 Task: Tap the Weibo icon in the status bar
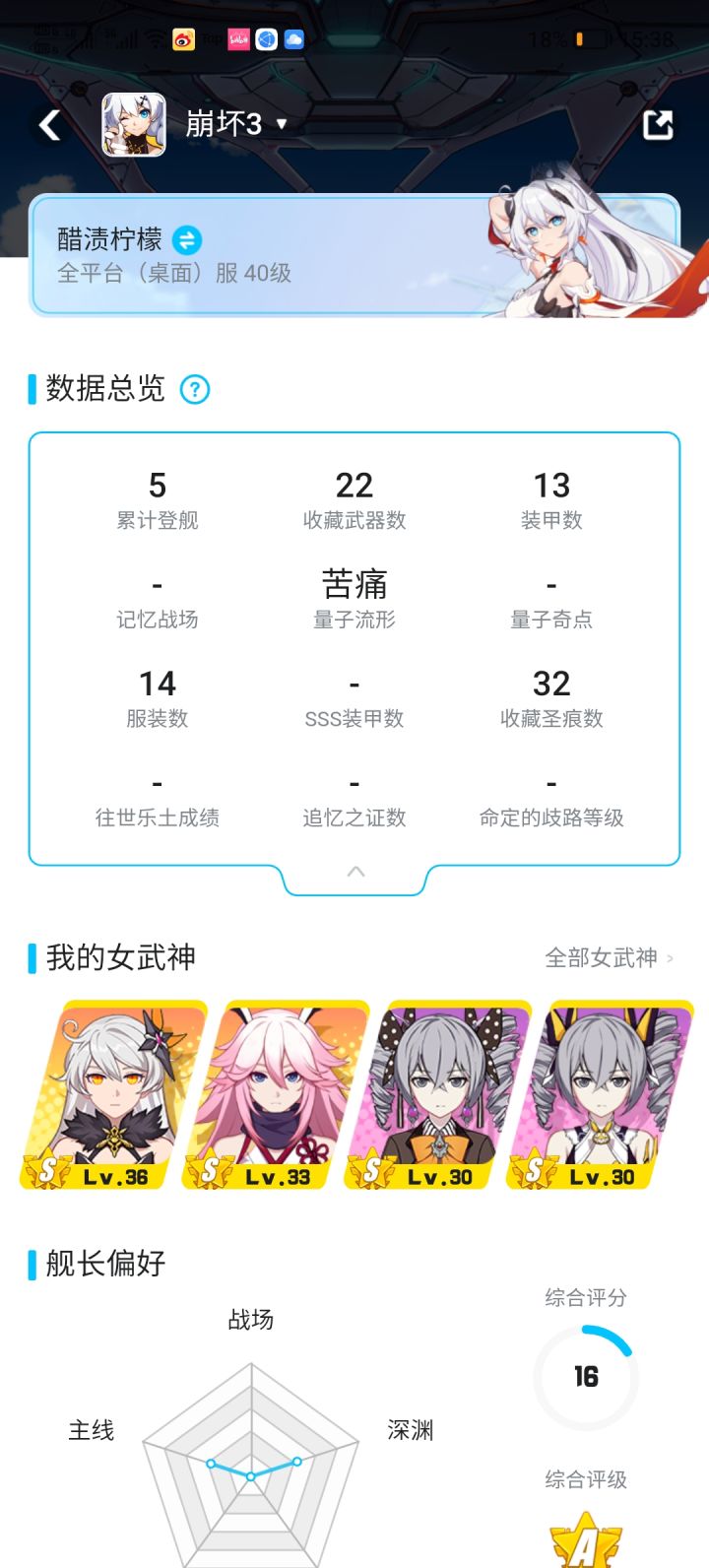click(x=182, y=40)
